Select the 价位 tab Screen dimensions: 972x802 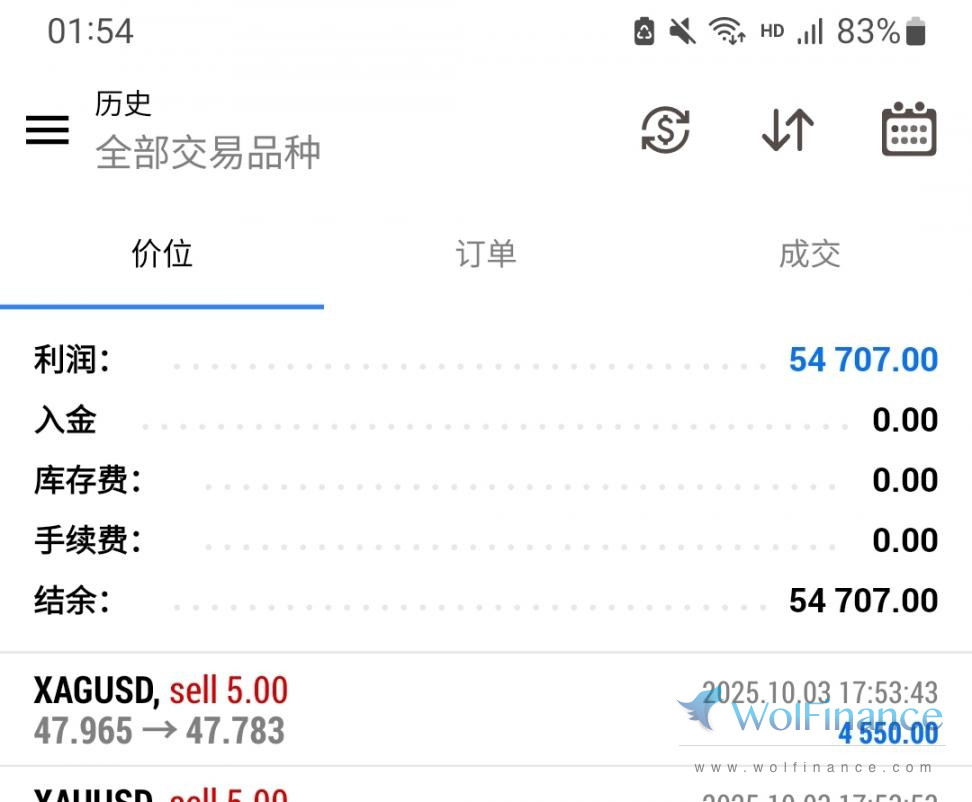point(162,254)
